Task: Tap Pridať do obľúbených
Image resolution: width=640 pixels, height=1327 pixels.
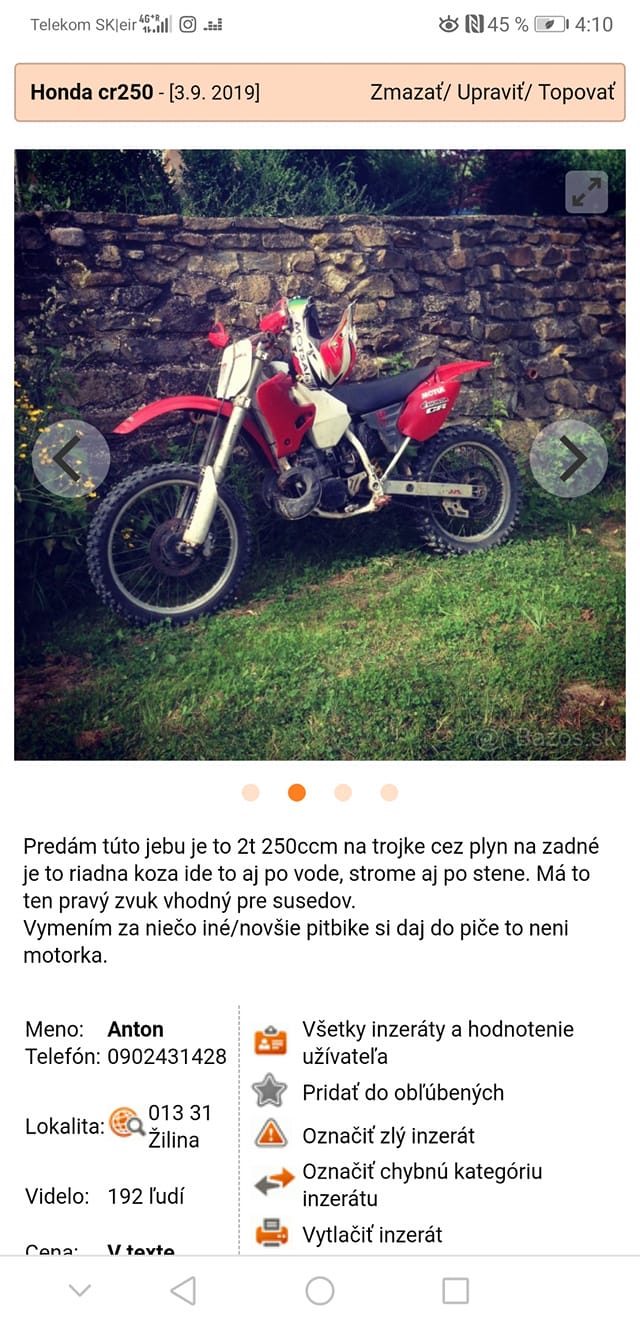Action: (x=402, y=1092)
